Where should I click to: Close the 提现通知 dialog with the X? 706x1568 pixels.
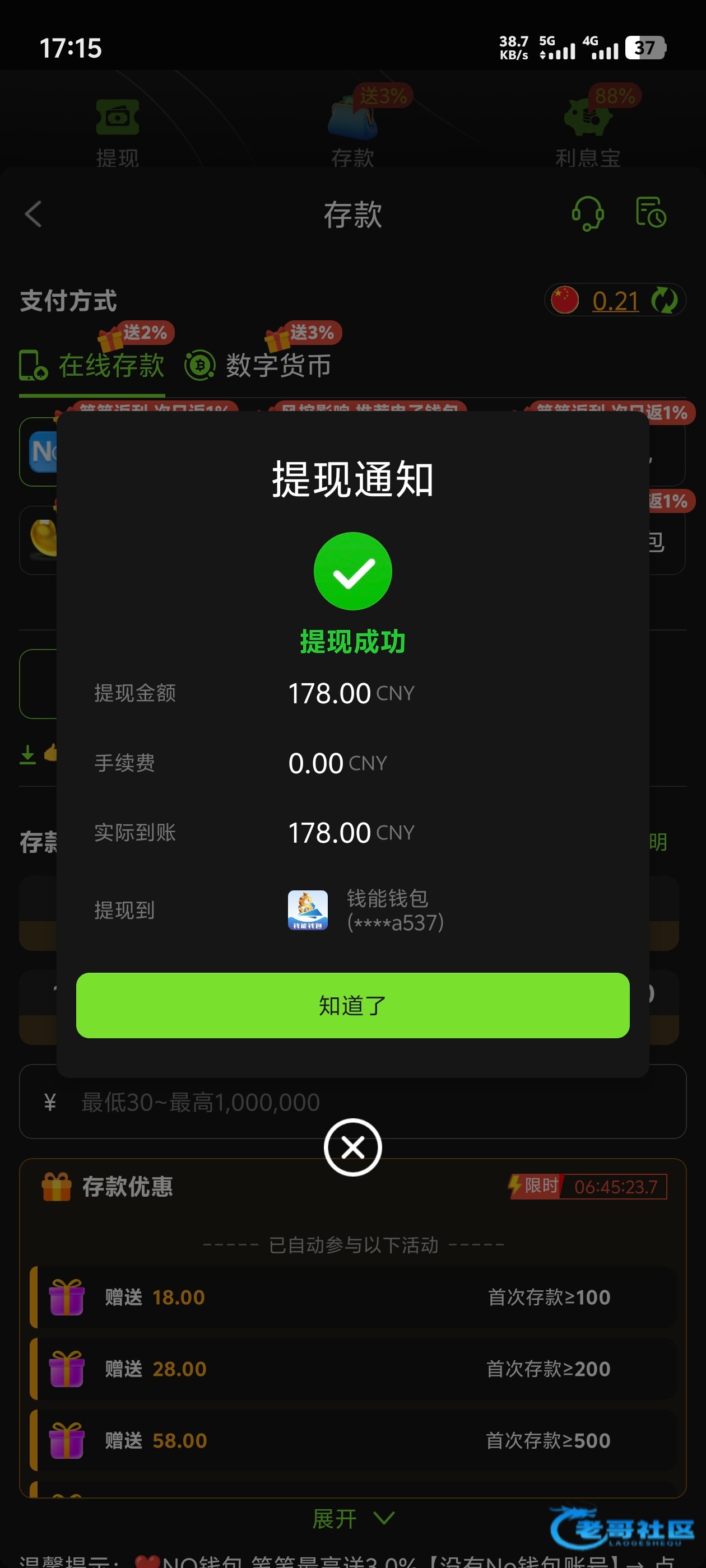coord(352,1147)
